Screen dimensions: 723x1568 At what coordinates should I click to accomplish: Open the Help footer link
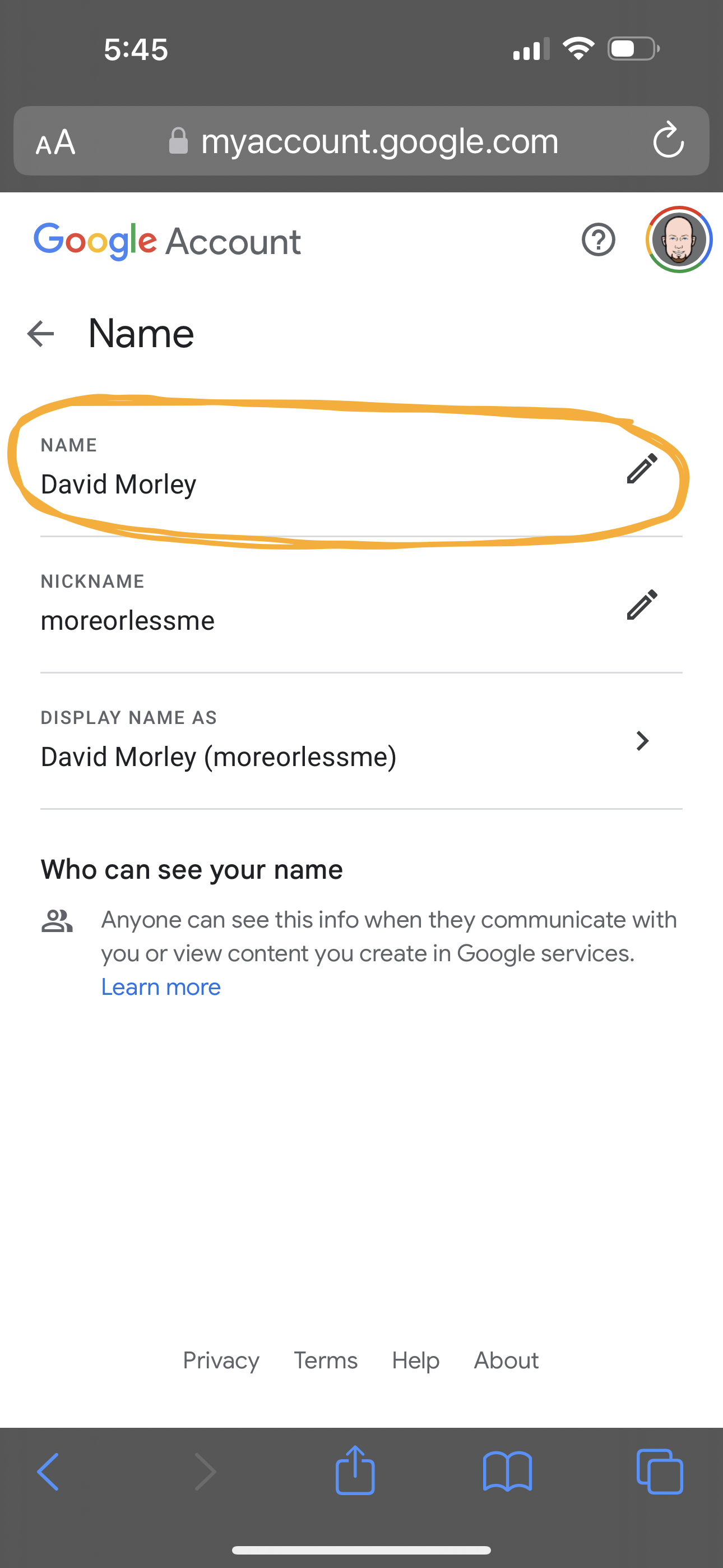[416, 1361]
